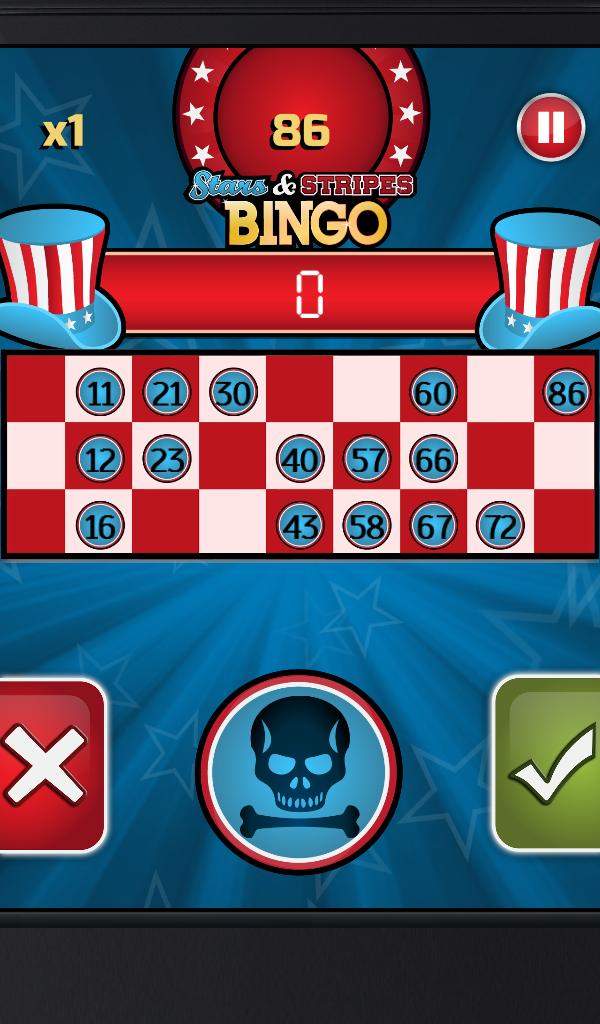Select number 21 on the card
This screenshot has height=1024, width=600.
(x=167, y=393)
